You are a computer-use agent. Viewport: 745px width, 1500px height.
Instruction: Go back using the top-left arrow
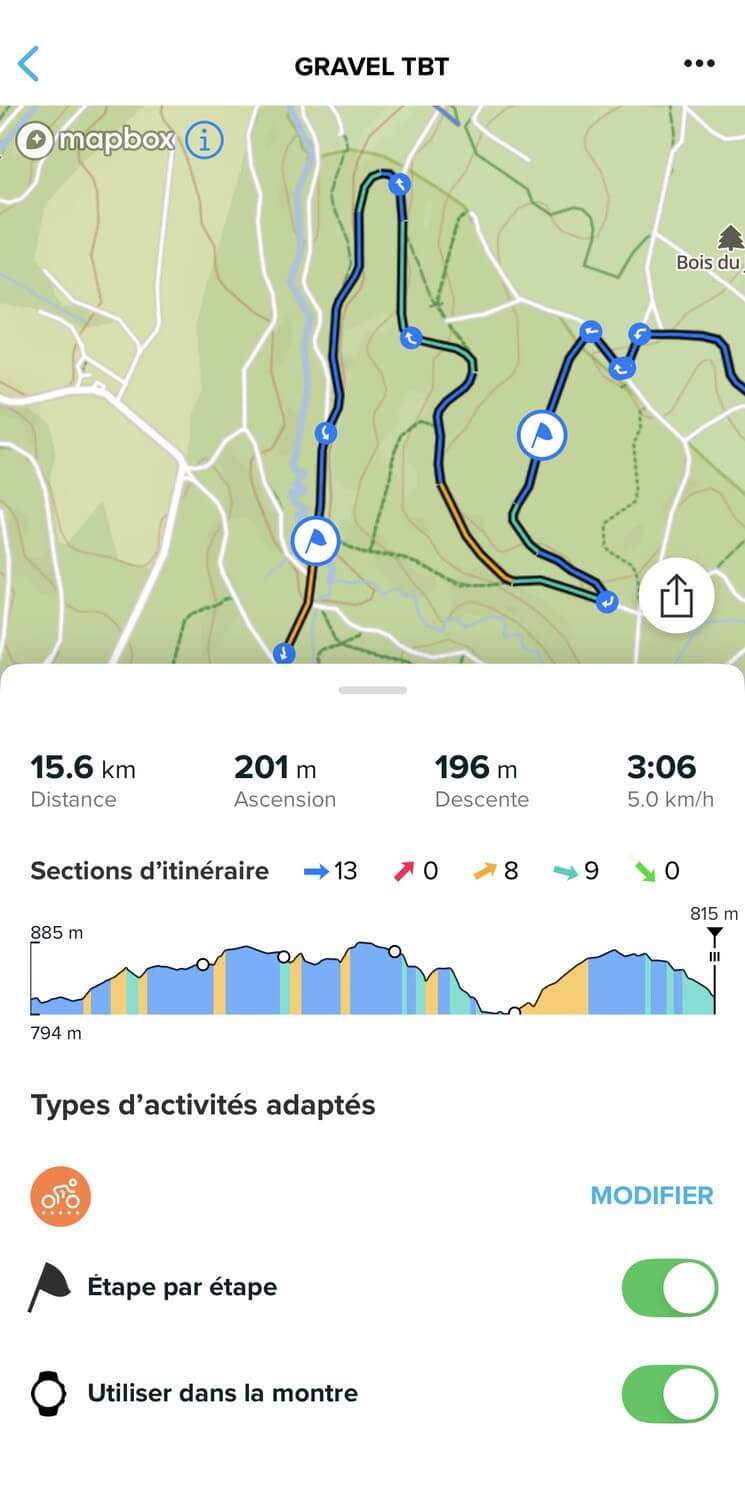tap(28, 64)
